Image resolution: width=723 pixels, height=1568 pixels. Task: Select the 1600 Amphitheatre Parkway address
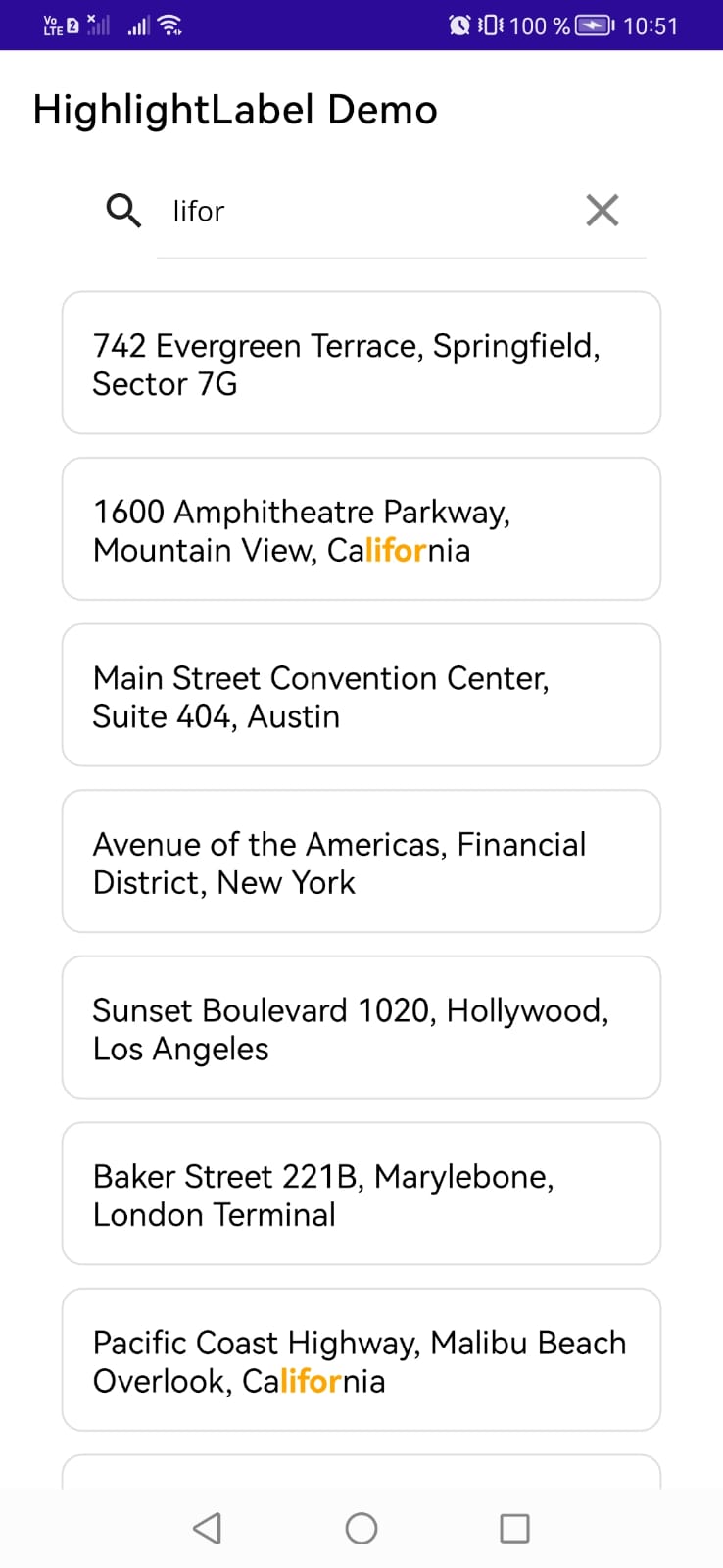[361, 529]
